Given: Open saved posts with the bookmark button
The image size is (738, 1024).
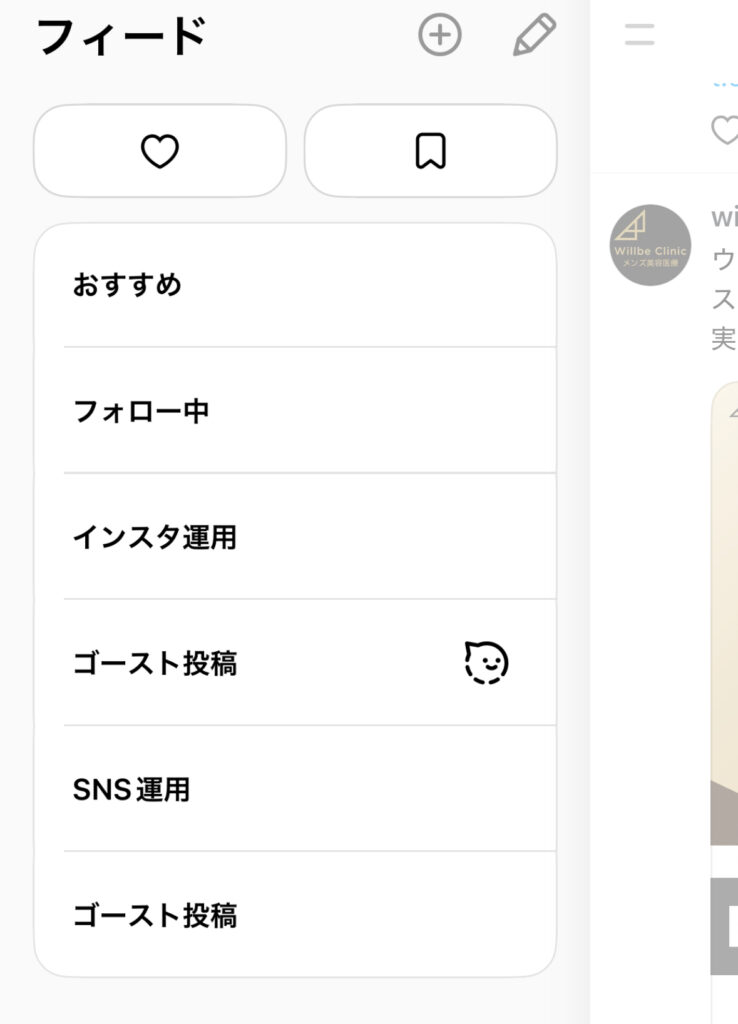Looking at the screenshot, I should click(430, 151).
